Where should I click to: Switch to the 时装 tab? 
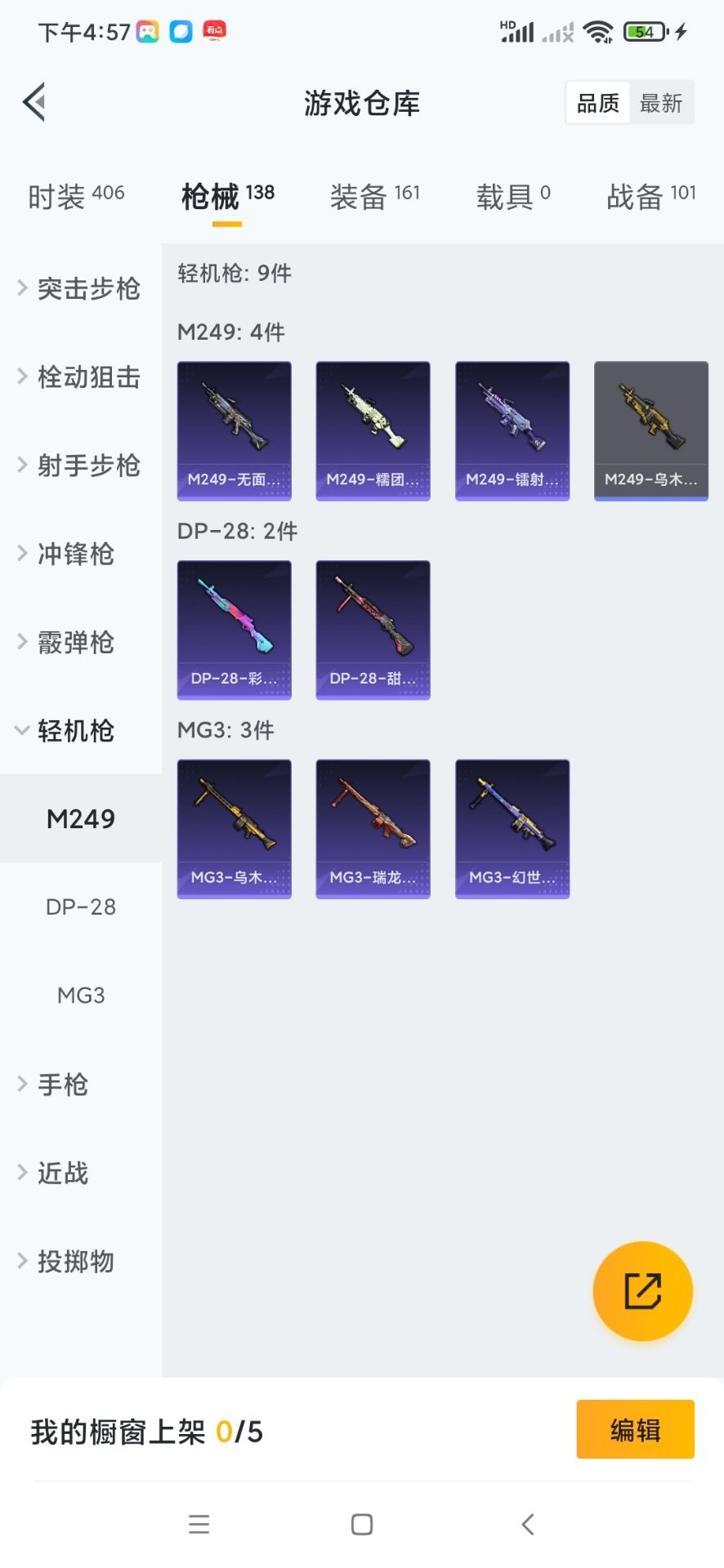tap(75, 197)
